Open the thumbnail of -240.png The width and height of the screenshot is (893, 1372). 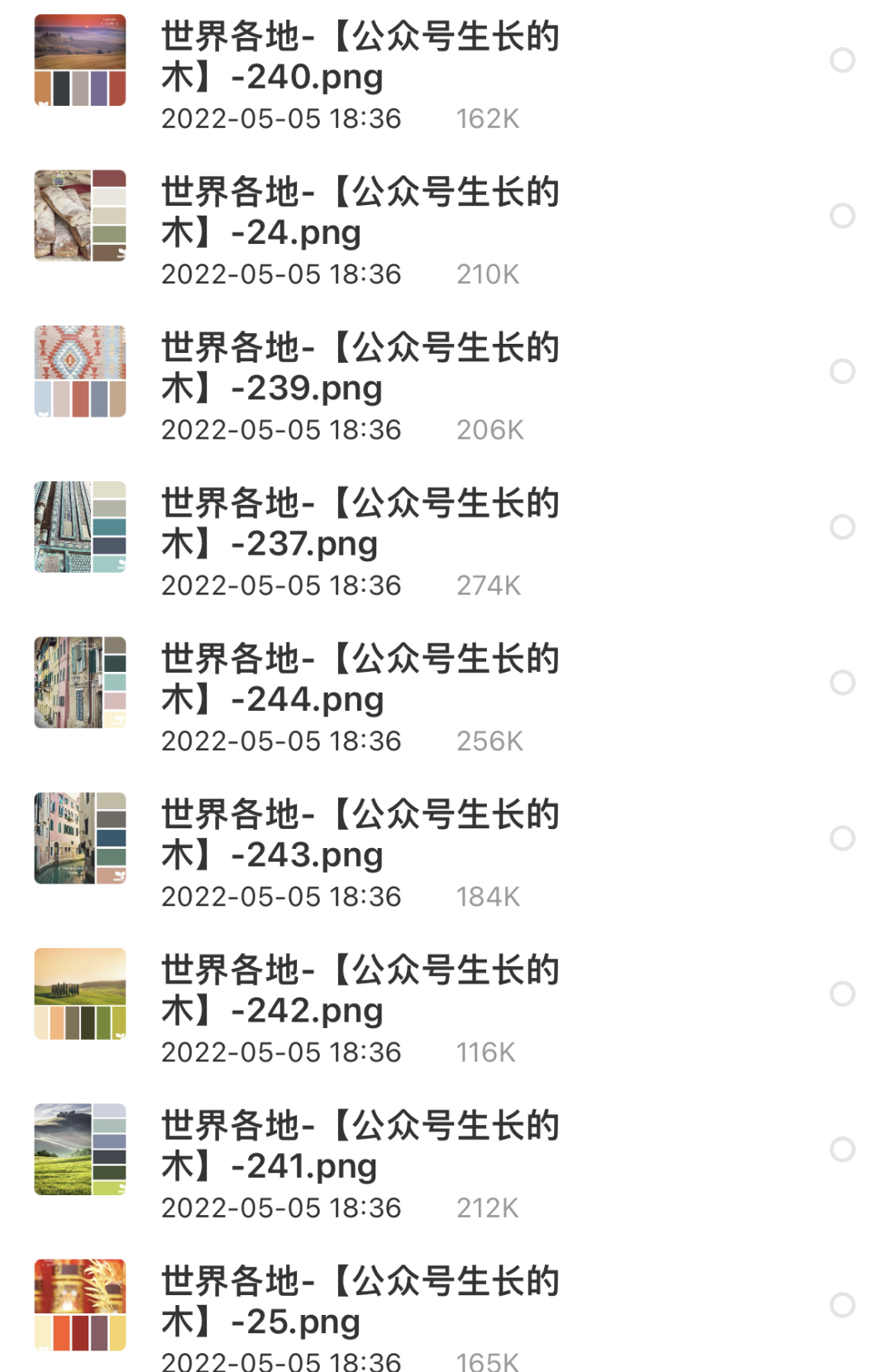point(80,60)
